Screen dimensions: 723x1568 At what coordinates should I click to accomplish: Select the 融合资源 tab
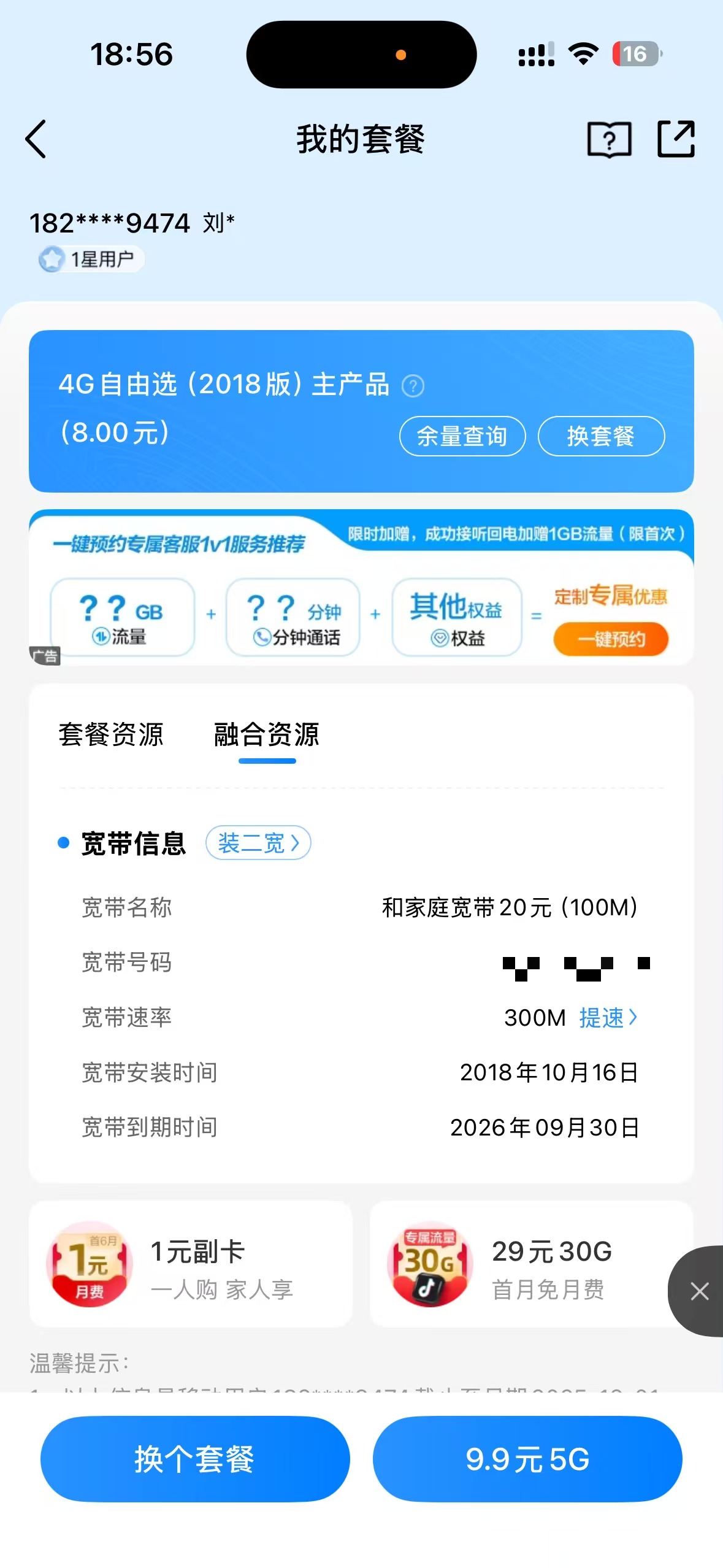coord(267,734)
